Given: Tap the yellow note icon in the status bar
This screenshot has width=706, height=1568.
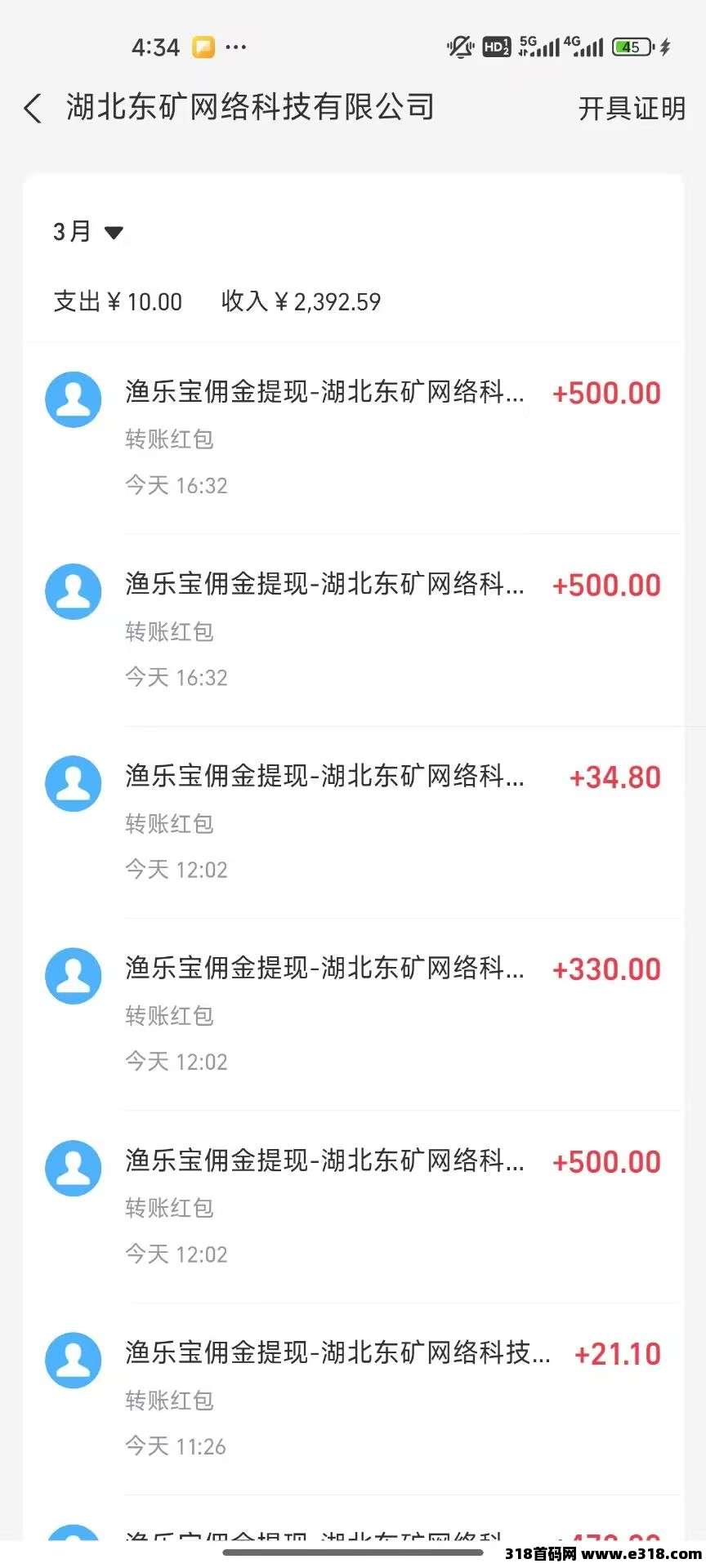Looking at the screenshot, I should coord(203,47).
